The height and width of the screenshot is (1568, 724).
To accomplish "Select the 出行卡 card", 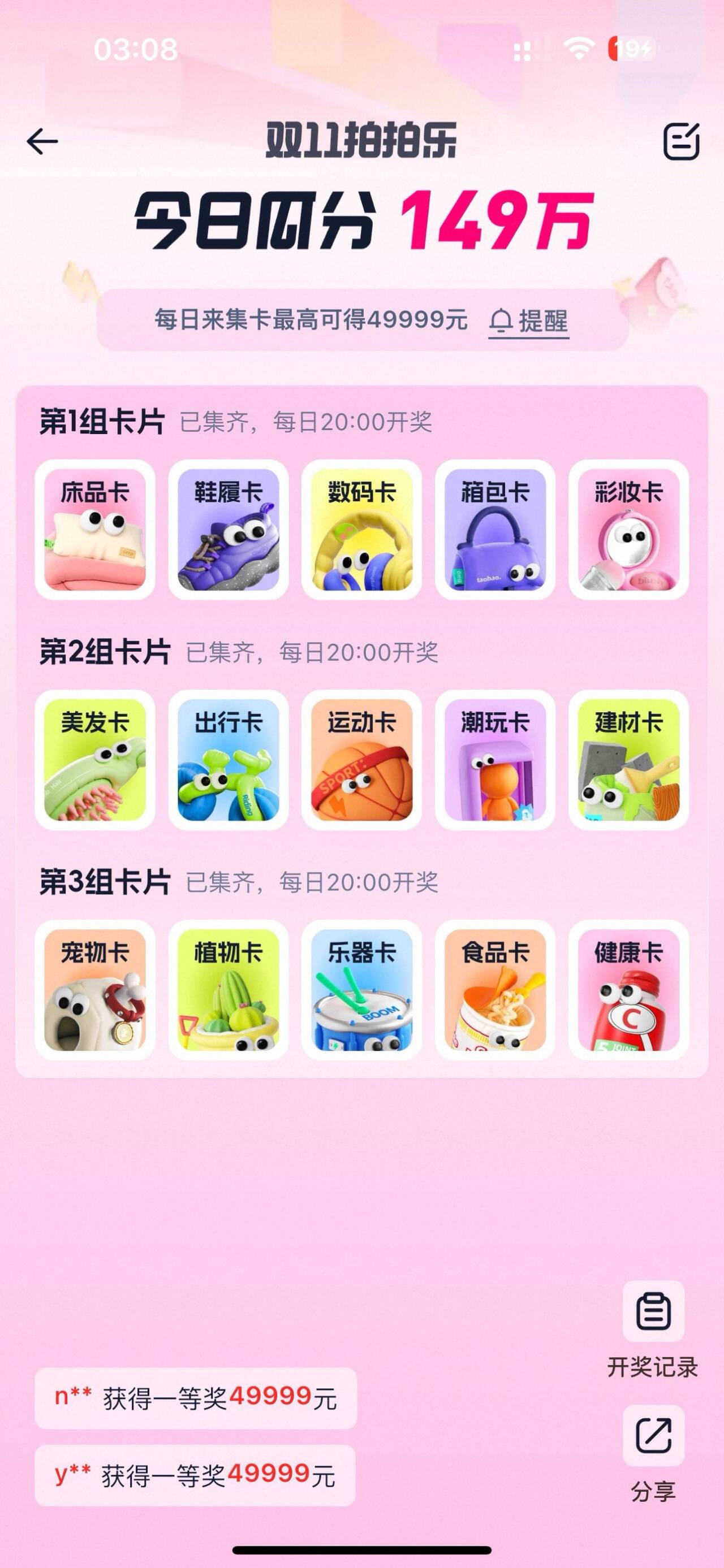I will 229,760.
